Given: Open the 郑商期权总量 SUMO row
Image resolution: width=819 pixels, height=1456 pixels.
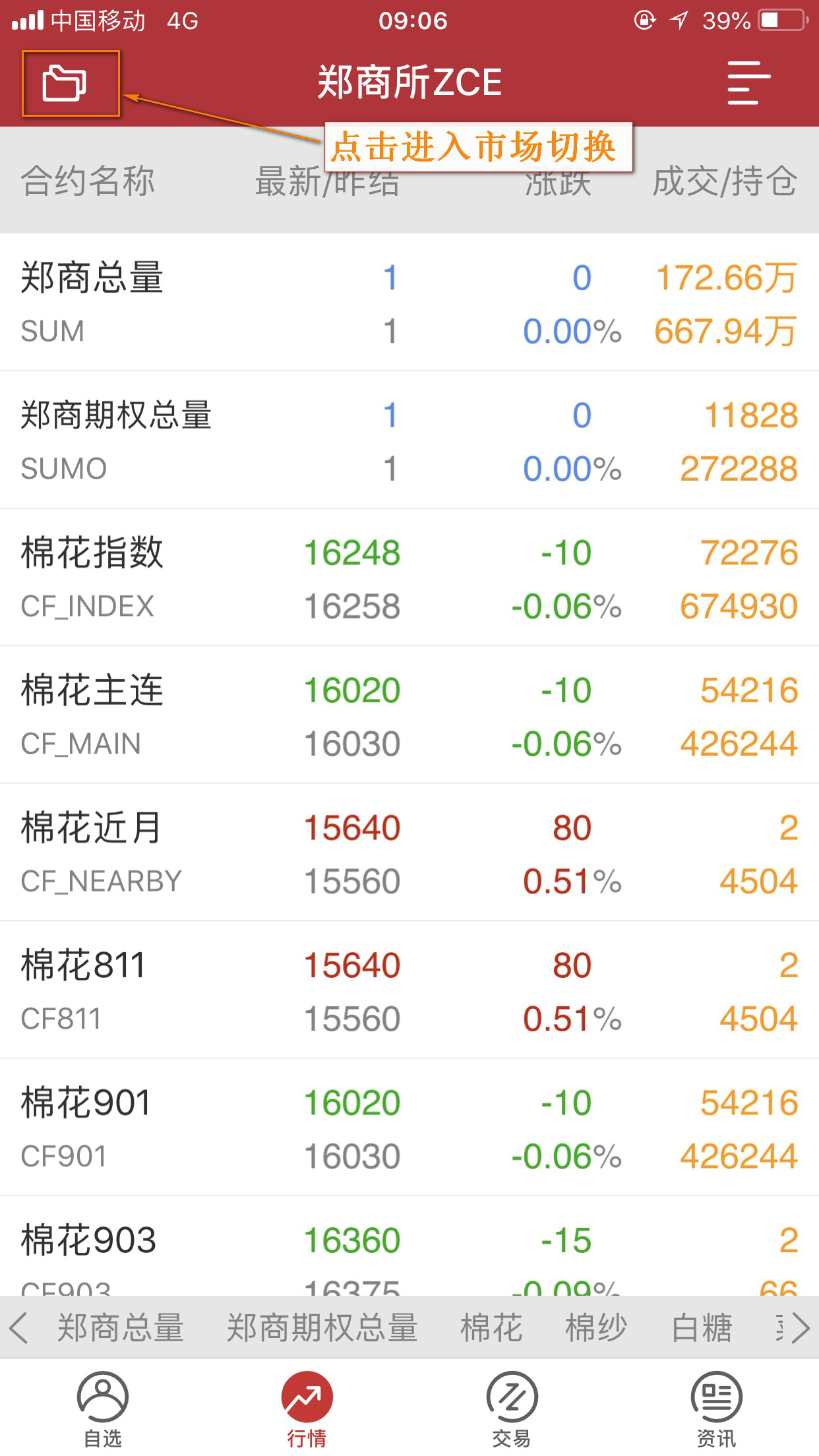Looking at the screenshot, I should point(409,440).
